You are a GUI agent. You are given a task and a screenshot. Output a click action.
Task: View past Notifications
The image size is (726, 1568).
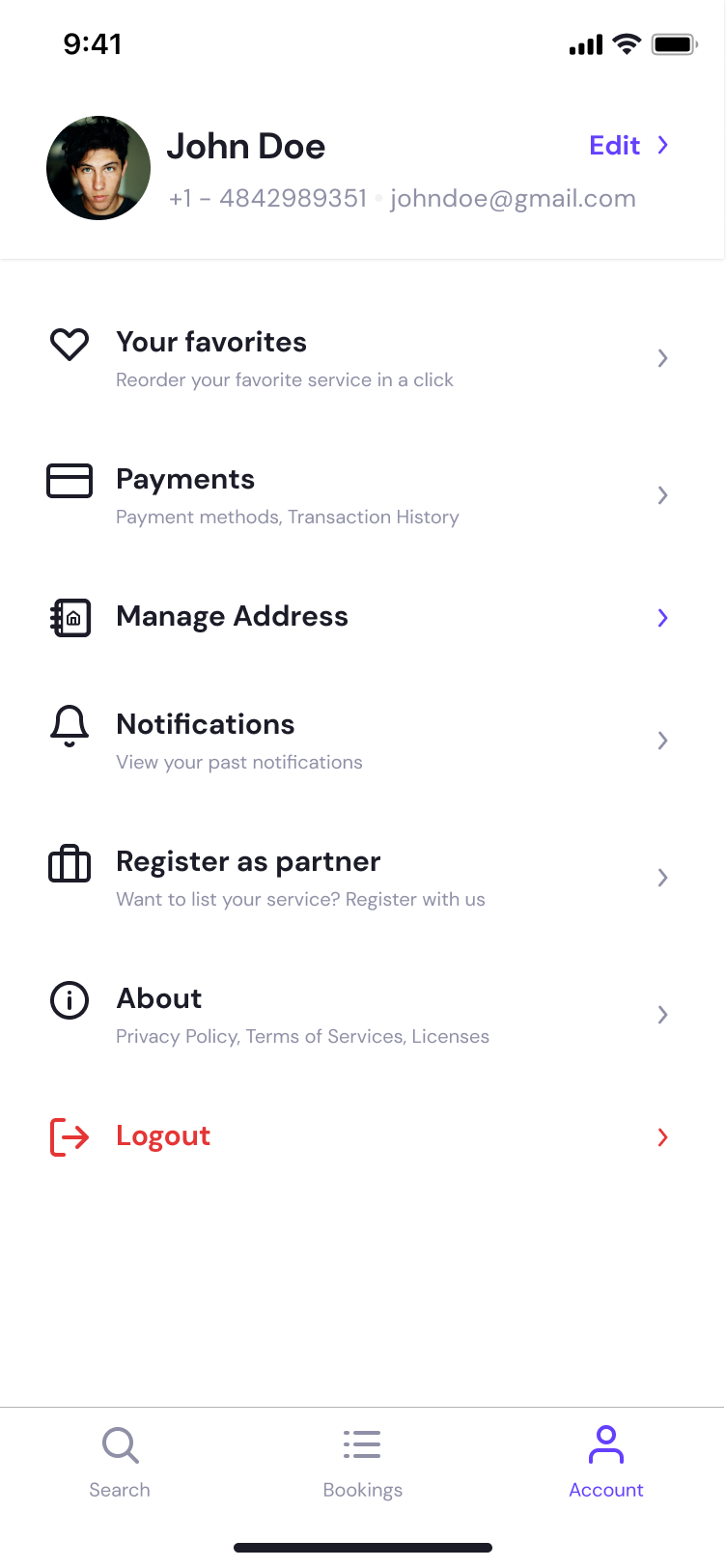(x=357, y=741)
